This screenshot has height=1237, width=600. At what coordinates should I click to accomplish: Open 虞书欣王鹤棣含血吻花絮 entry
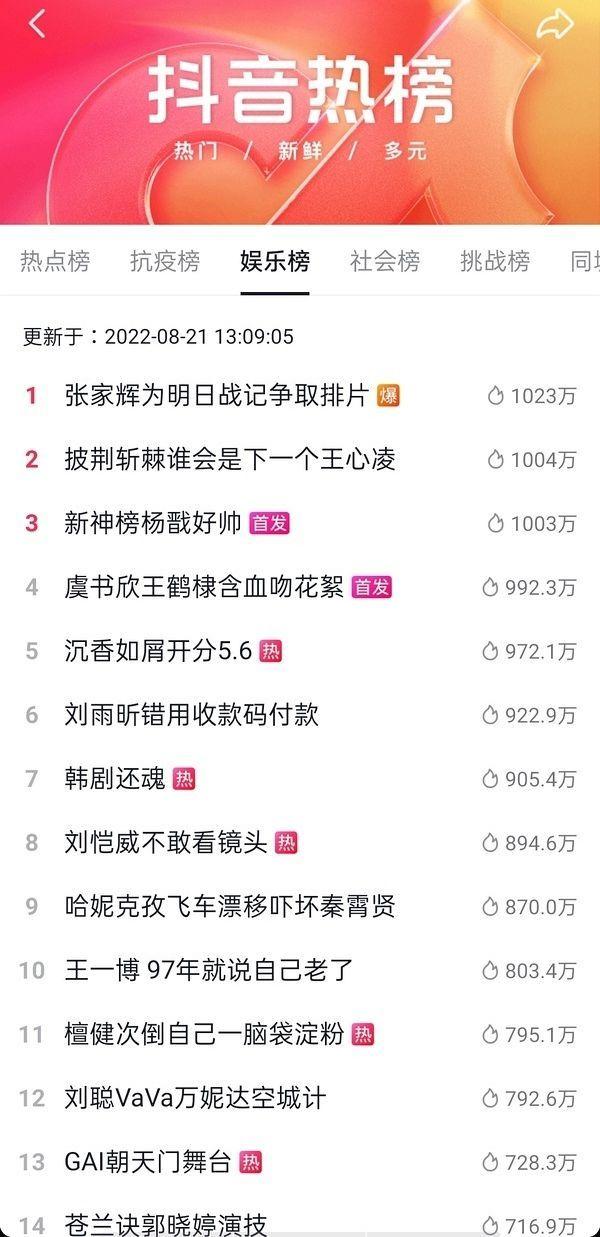(300, 587)
